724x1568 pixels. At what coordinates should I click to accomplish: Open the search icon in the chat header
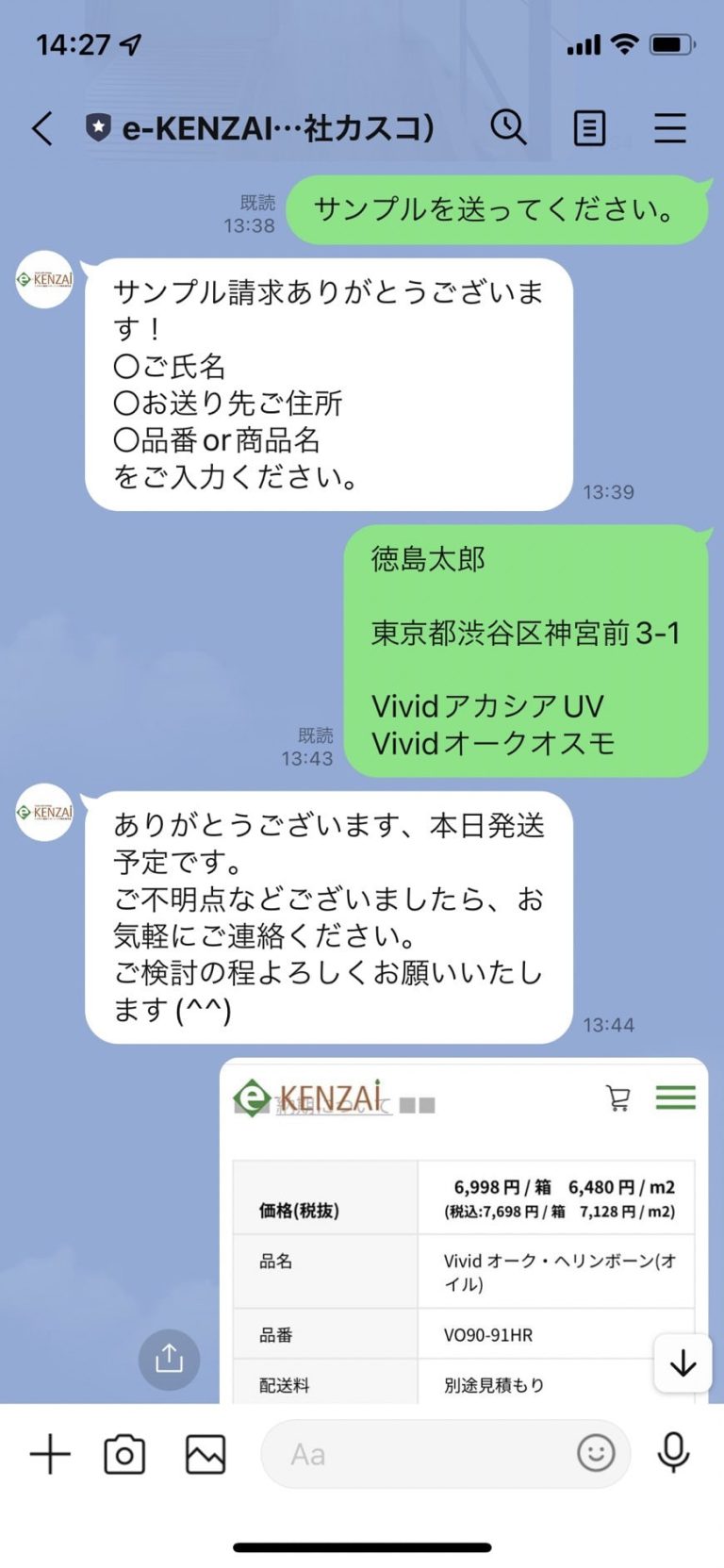(510, 128)
